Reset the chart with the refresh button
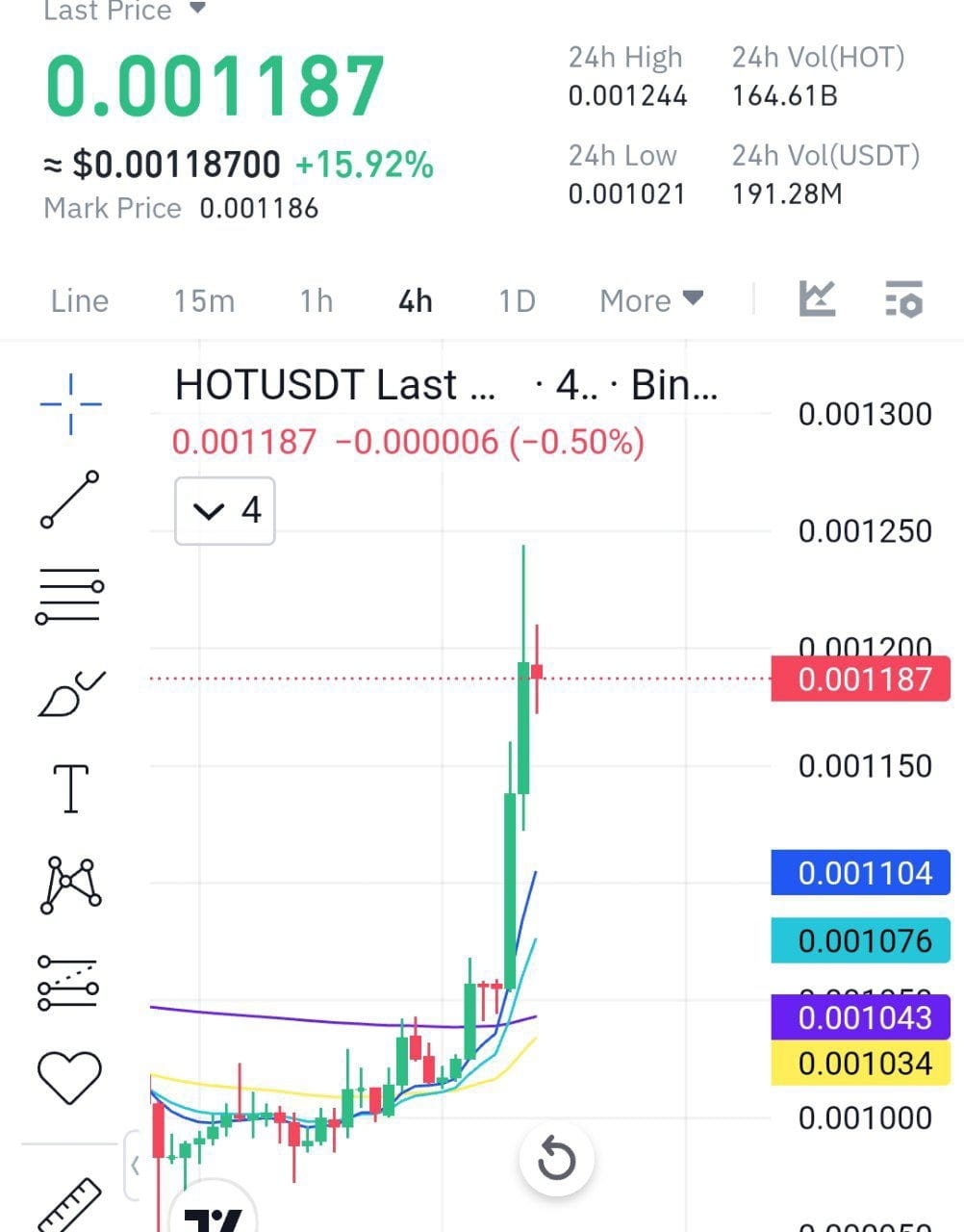Screen dimensions: 964x1232 click(556, 1160)
